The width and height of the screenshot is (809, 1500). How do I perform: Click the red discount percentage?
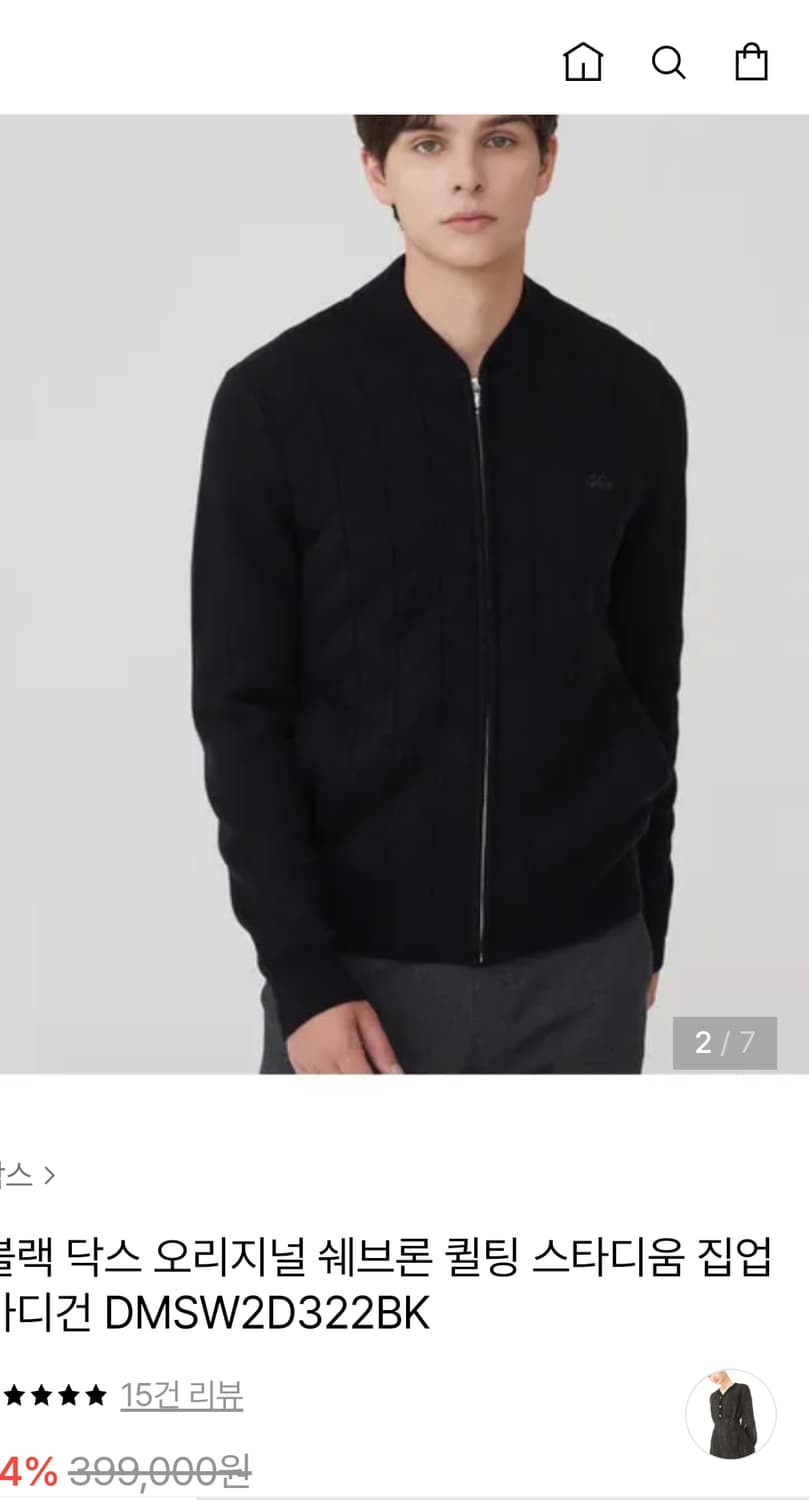click(x=29, y=1470)
